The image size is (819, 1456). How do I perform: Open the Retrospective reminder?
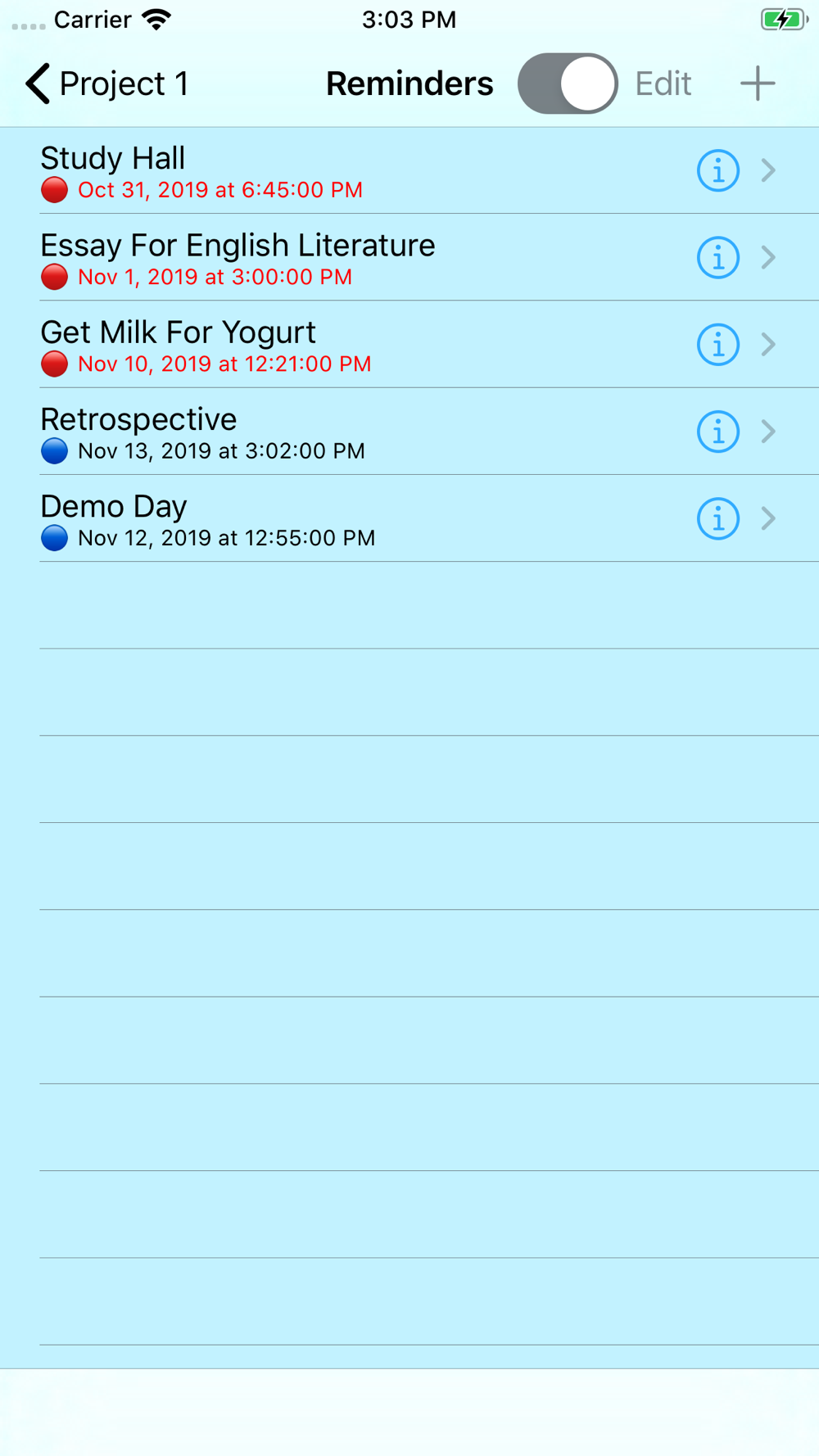409,432
